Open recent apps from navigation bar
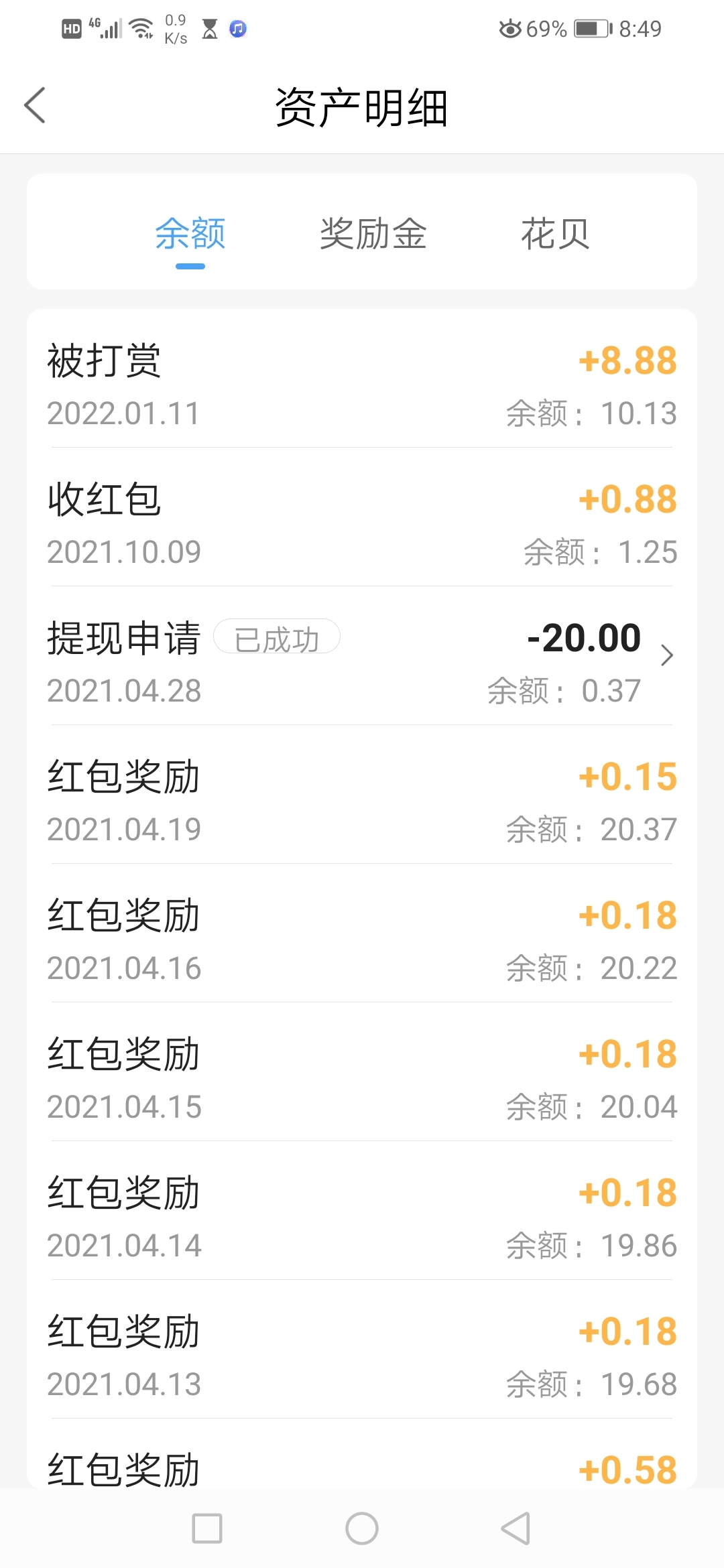This screenshot has width=724, height=1568. point(207,1528)
